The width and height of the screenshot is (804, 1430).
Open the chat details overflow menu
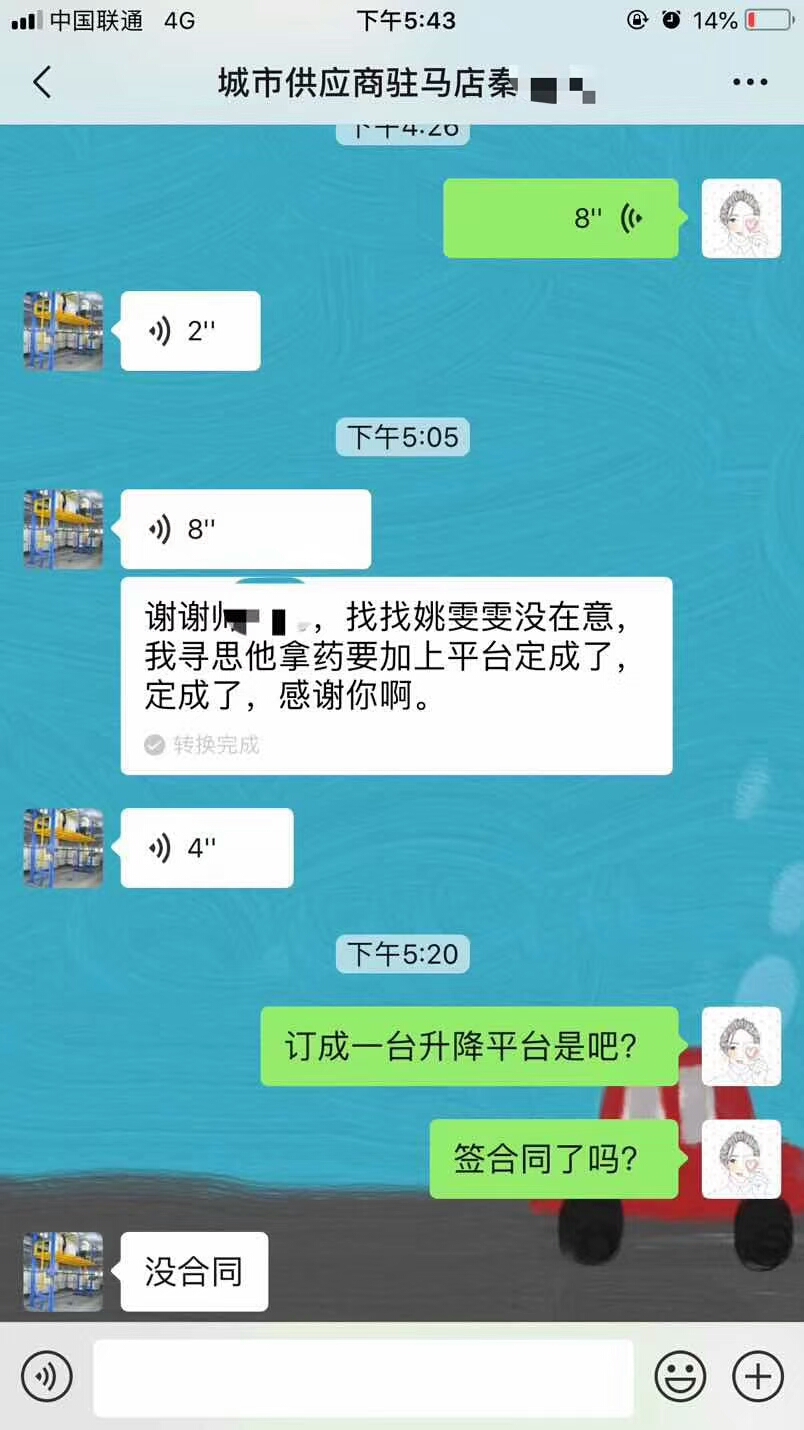(749, 82)
